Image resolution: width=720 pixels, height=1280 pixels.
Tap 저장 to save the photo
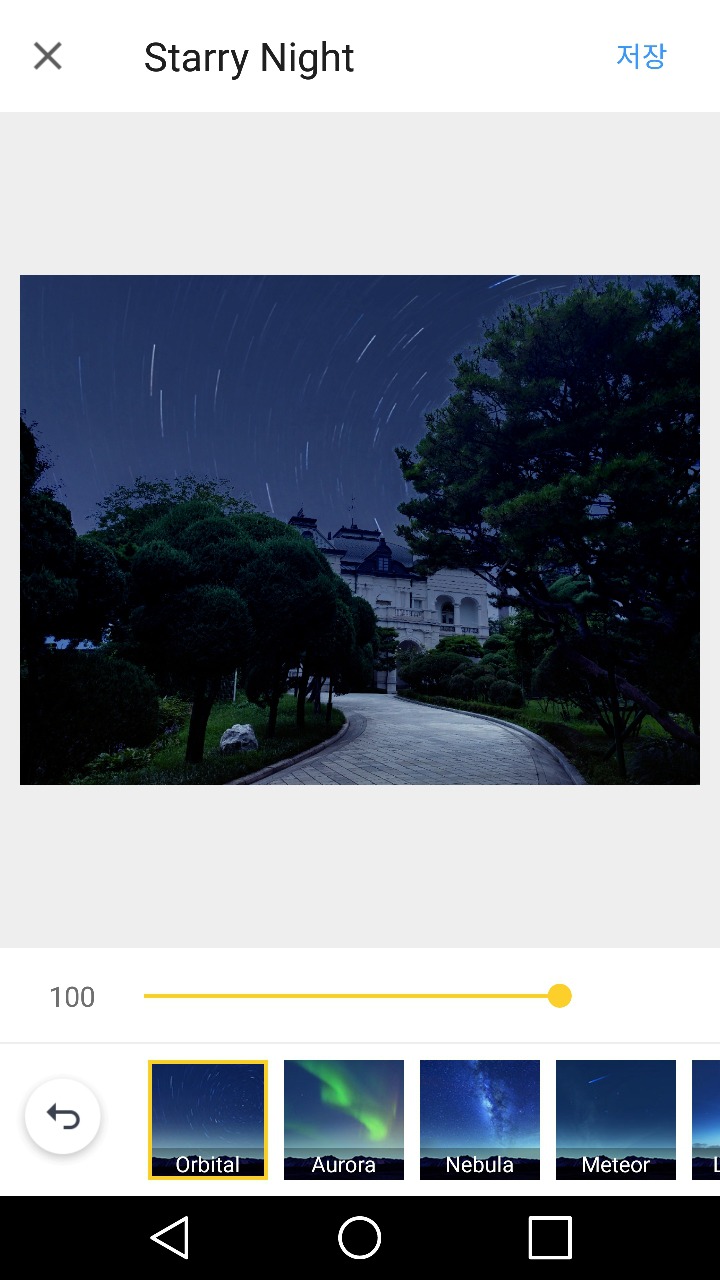(x=640, y=56)
